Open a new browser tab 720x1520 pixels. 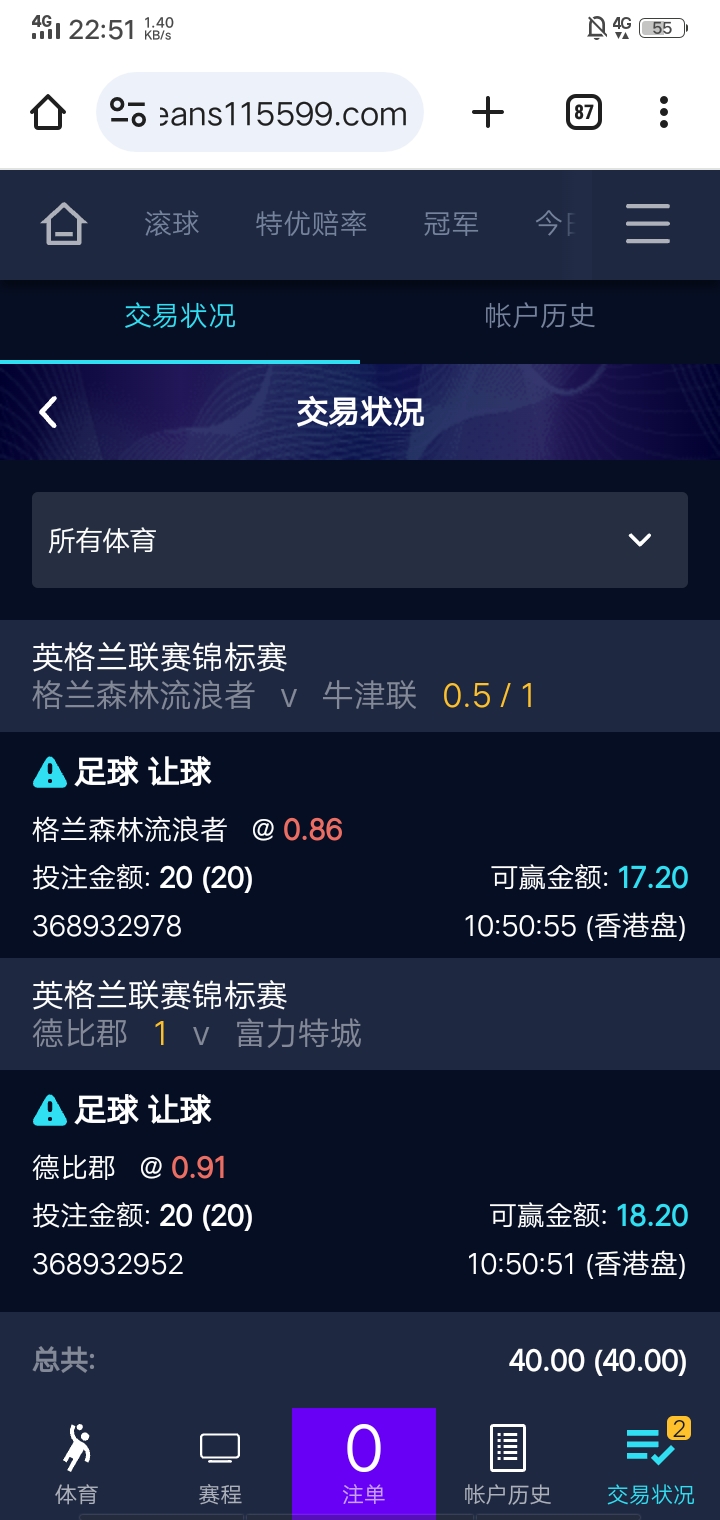coord(488,113)
